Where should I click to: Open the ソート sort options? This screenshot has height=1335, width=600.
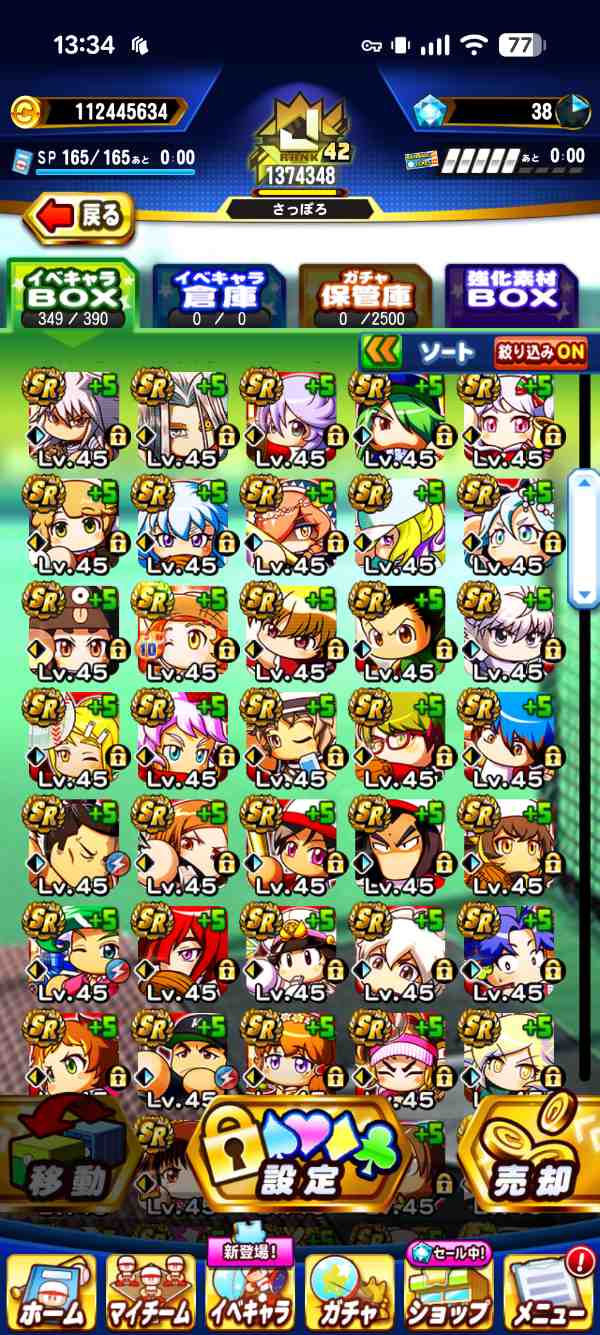coord(445,352)
